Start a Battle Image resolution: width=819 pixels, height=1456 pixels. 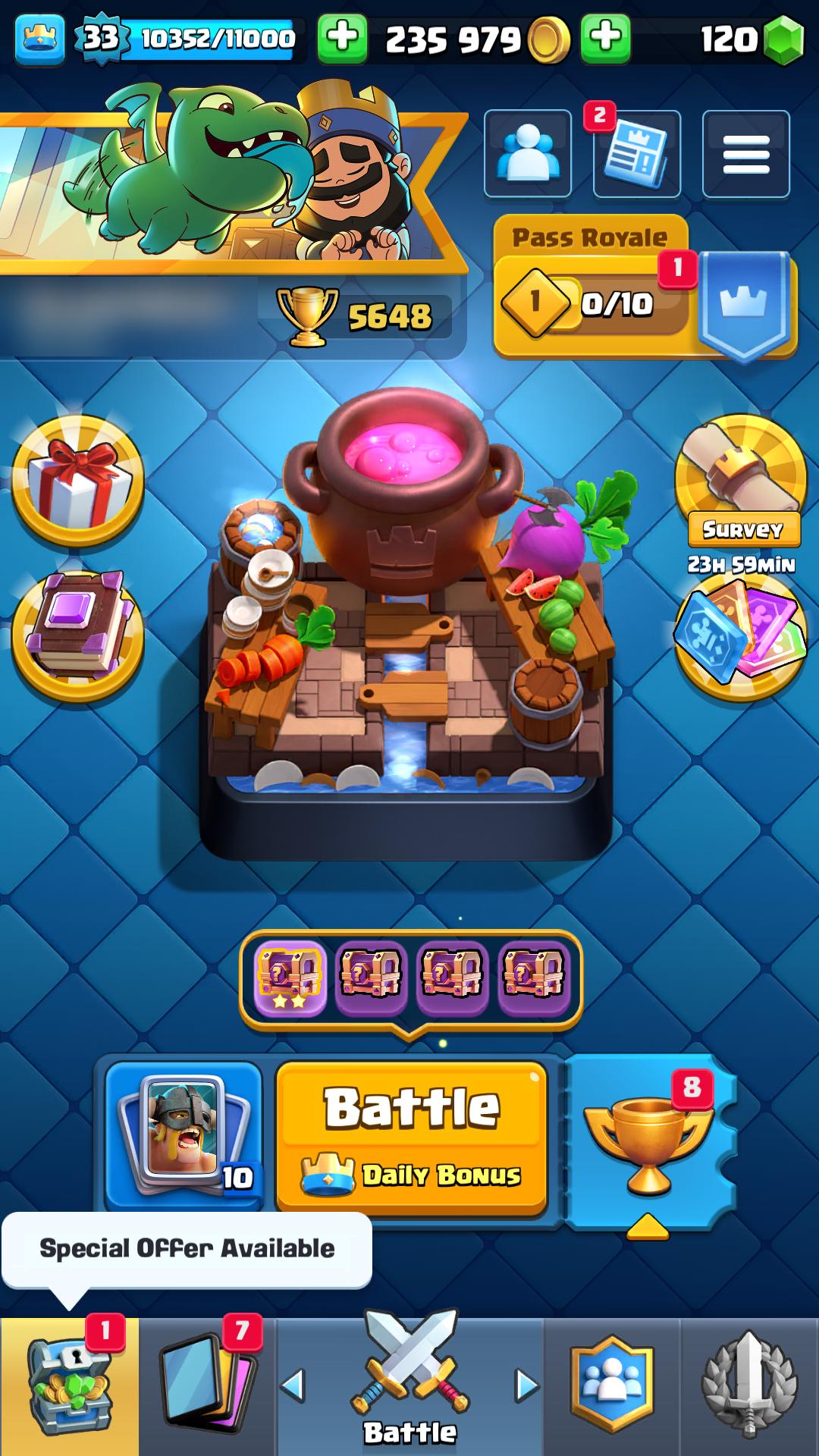pyautogui.click(x=412, y=1135)
